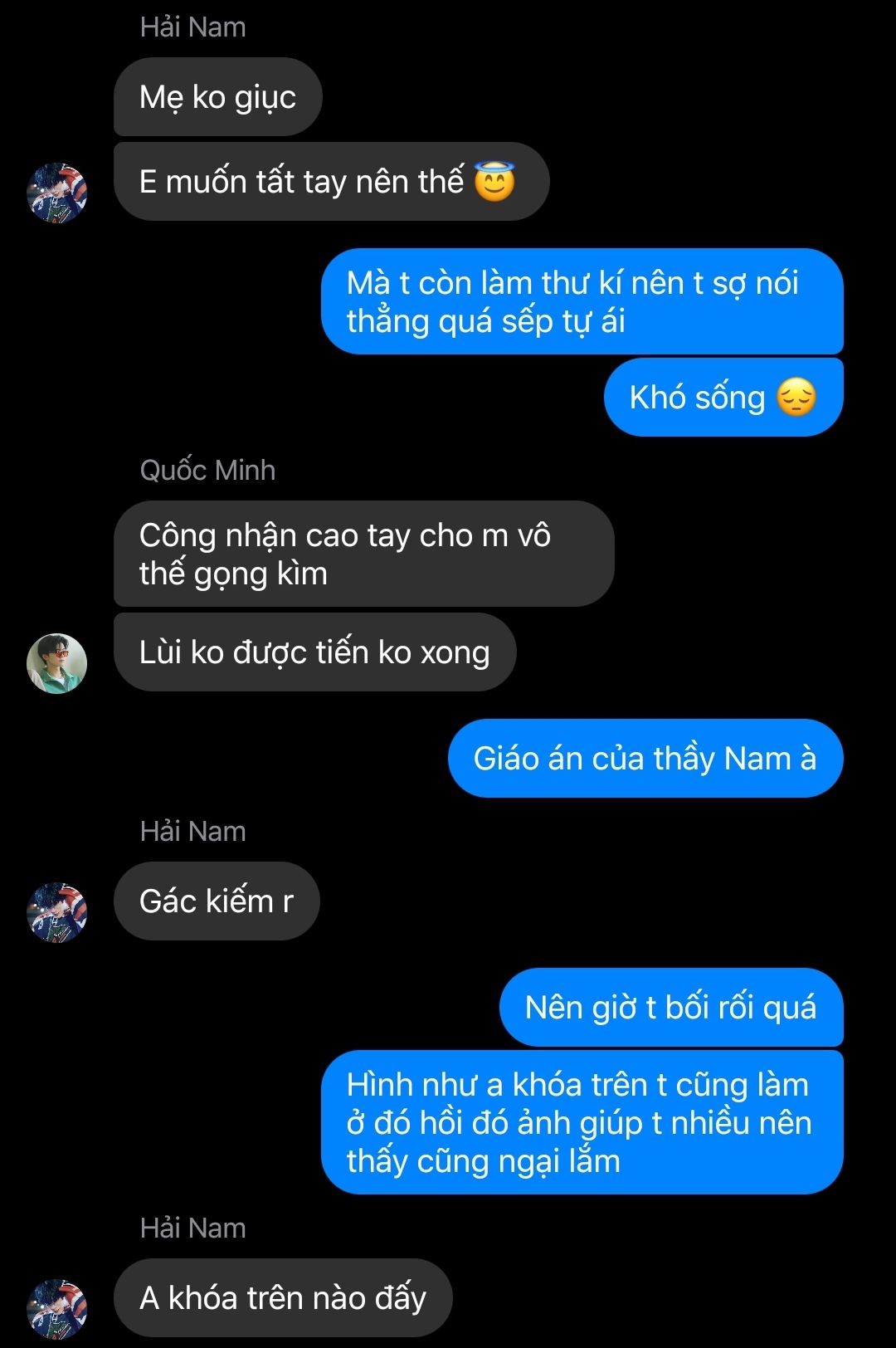This screenshot has width=896, height=1348.
Task: Open Quốc Minh's avatar beside "Lùi ko được"
Action: [x=57, y=663]
